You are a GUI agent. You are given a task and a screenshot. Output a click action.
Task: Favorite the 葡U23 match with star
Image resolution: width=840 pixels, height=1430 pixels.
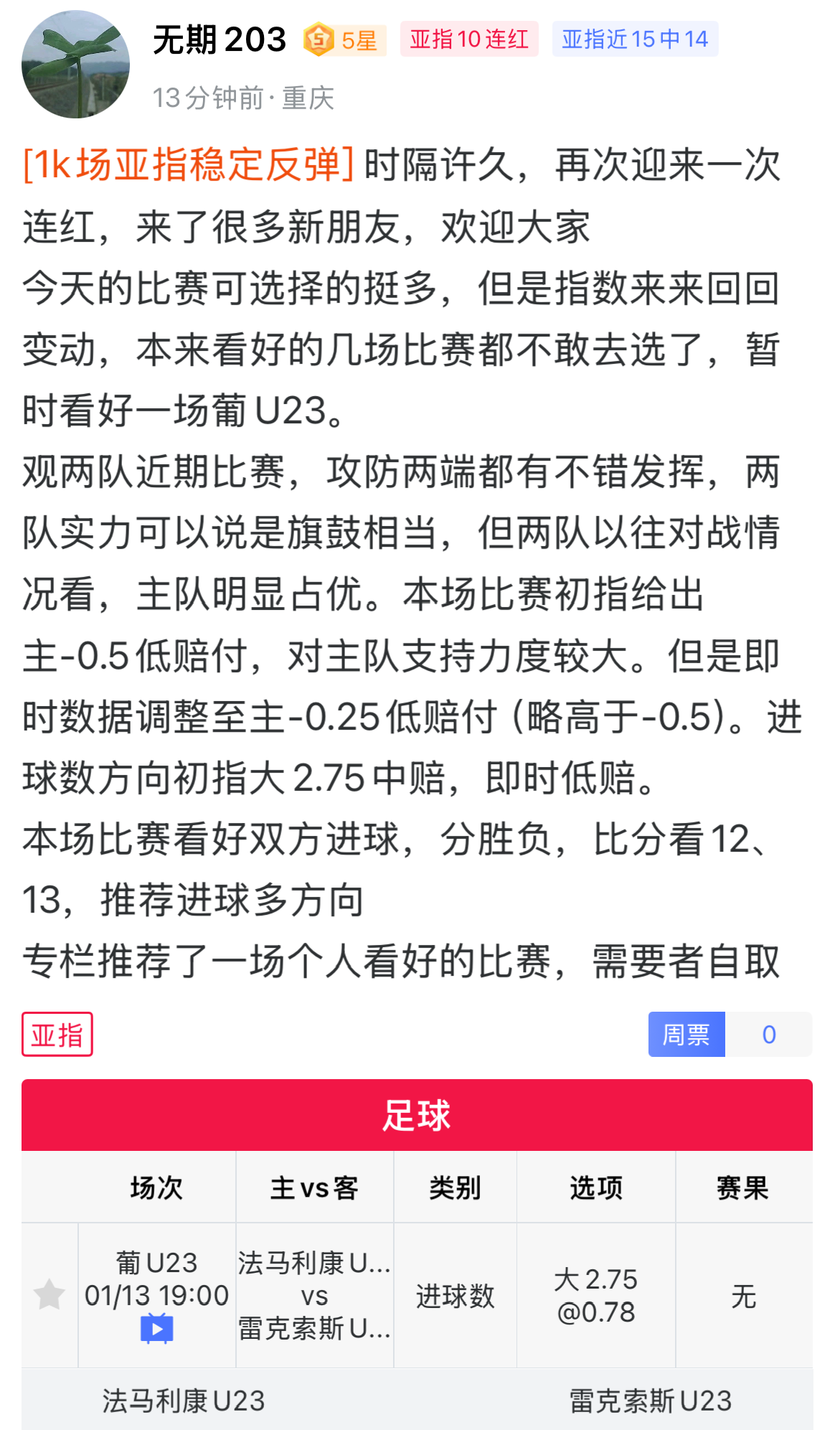(49, 1294)
